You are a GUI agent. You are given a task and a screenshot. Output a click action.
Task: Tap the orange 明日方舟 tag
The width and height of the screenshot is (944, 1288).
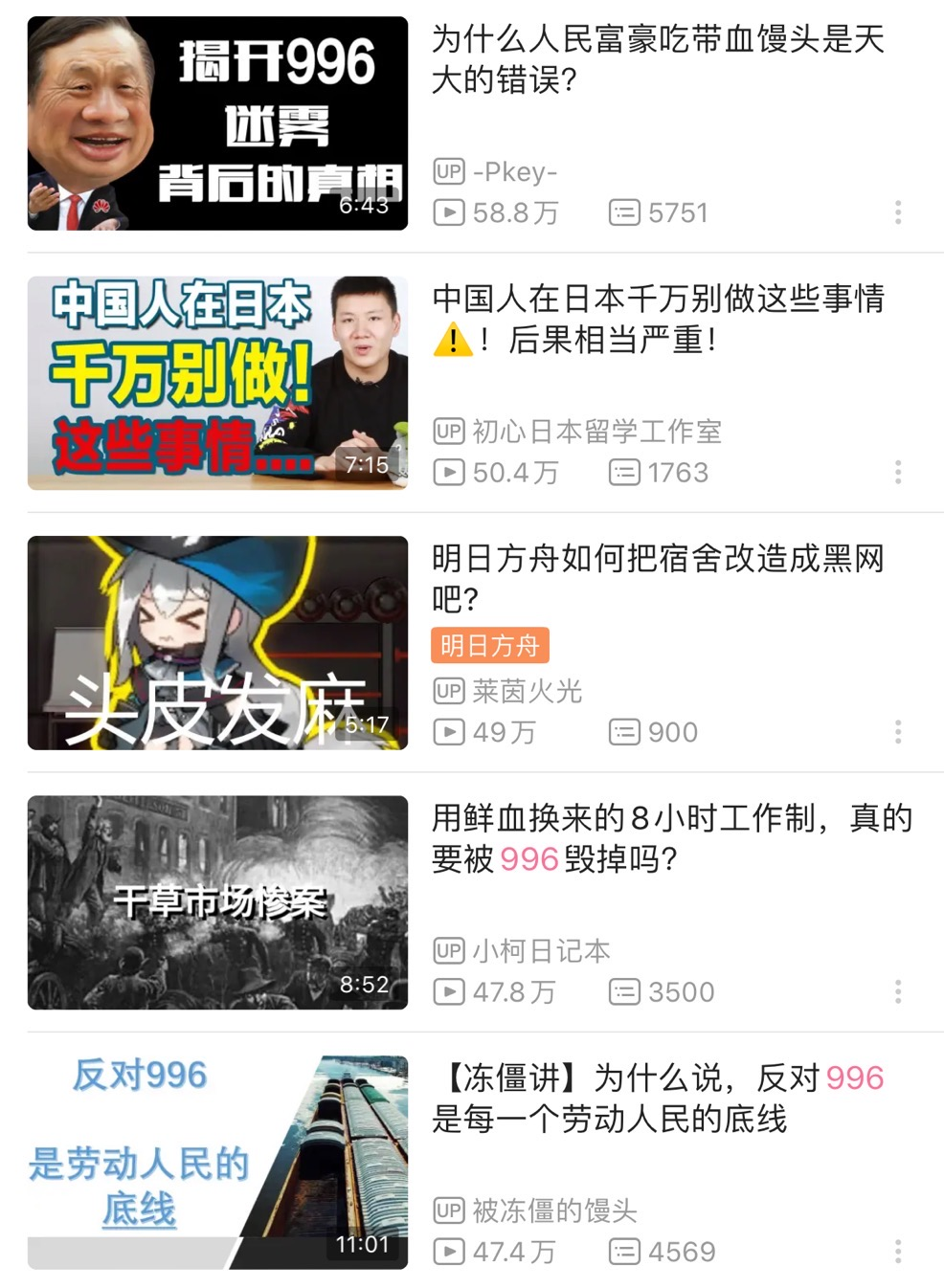[489, 646]
